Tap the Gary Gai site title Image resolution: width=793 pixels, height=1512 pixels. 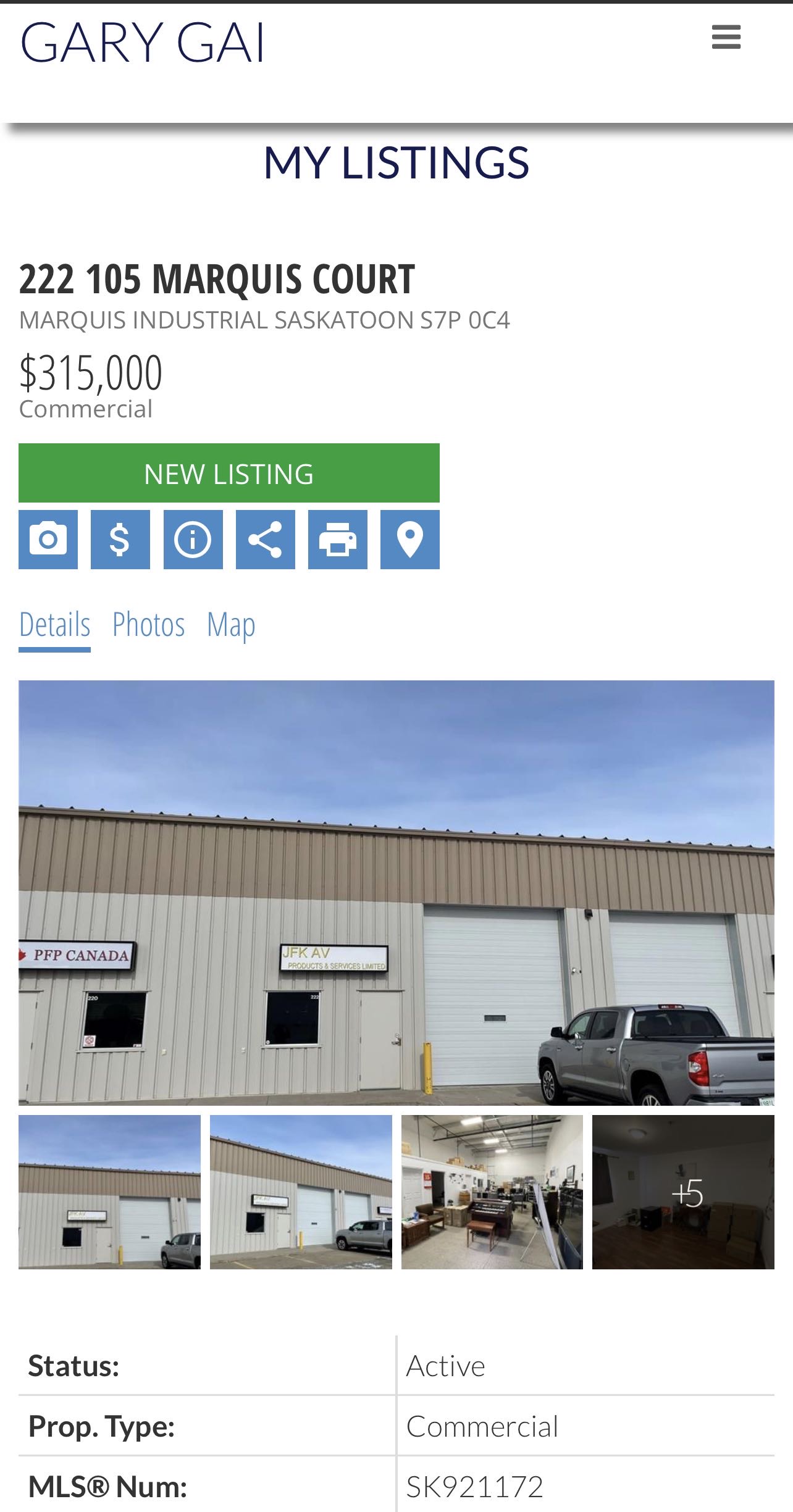(x=143, y=43)
